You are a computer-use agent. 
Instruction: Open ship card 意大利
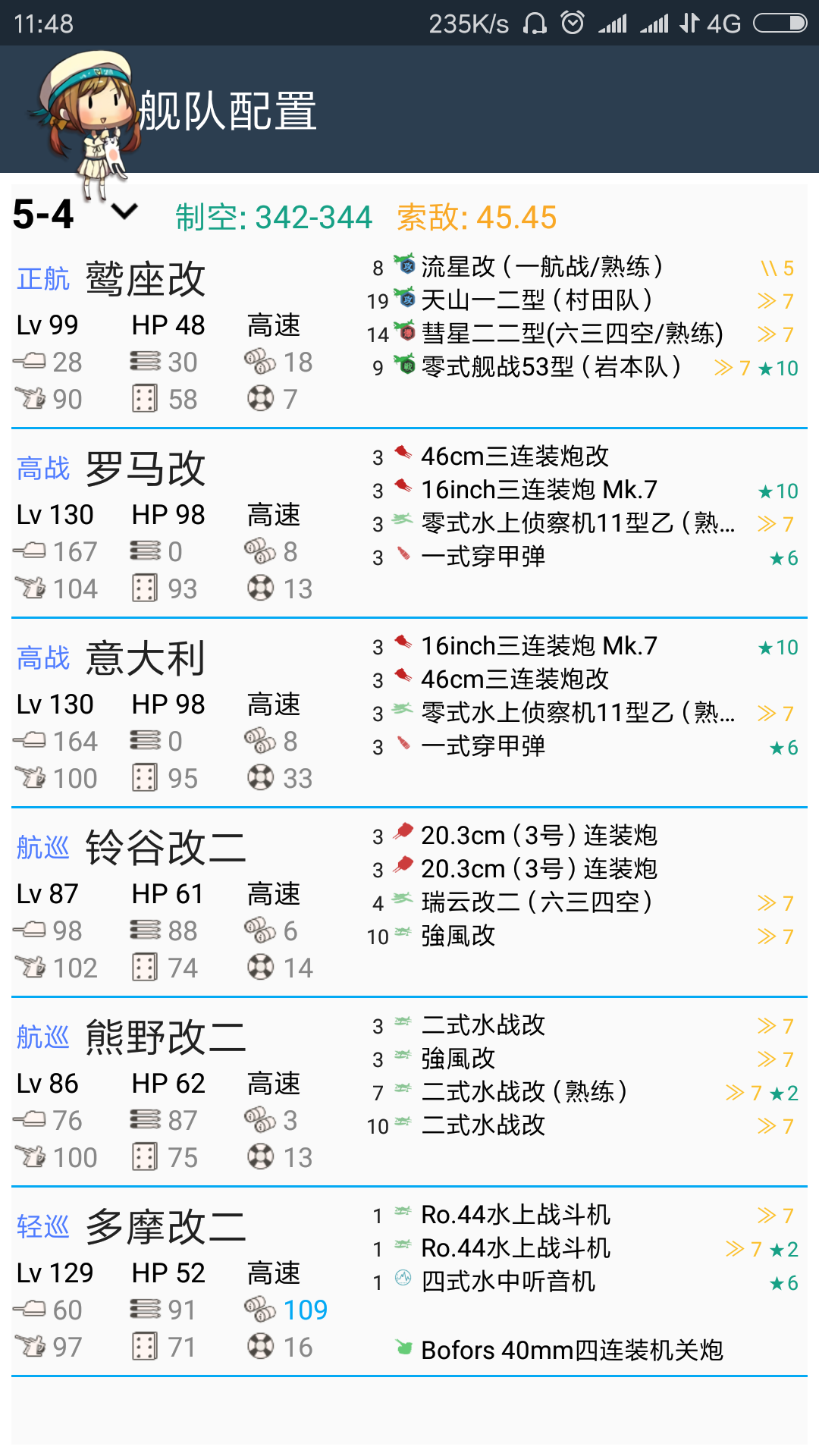point(145,659)
